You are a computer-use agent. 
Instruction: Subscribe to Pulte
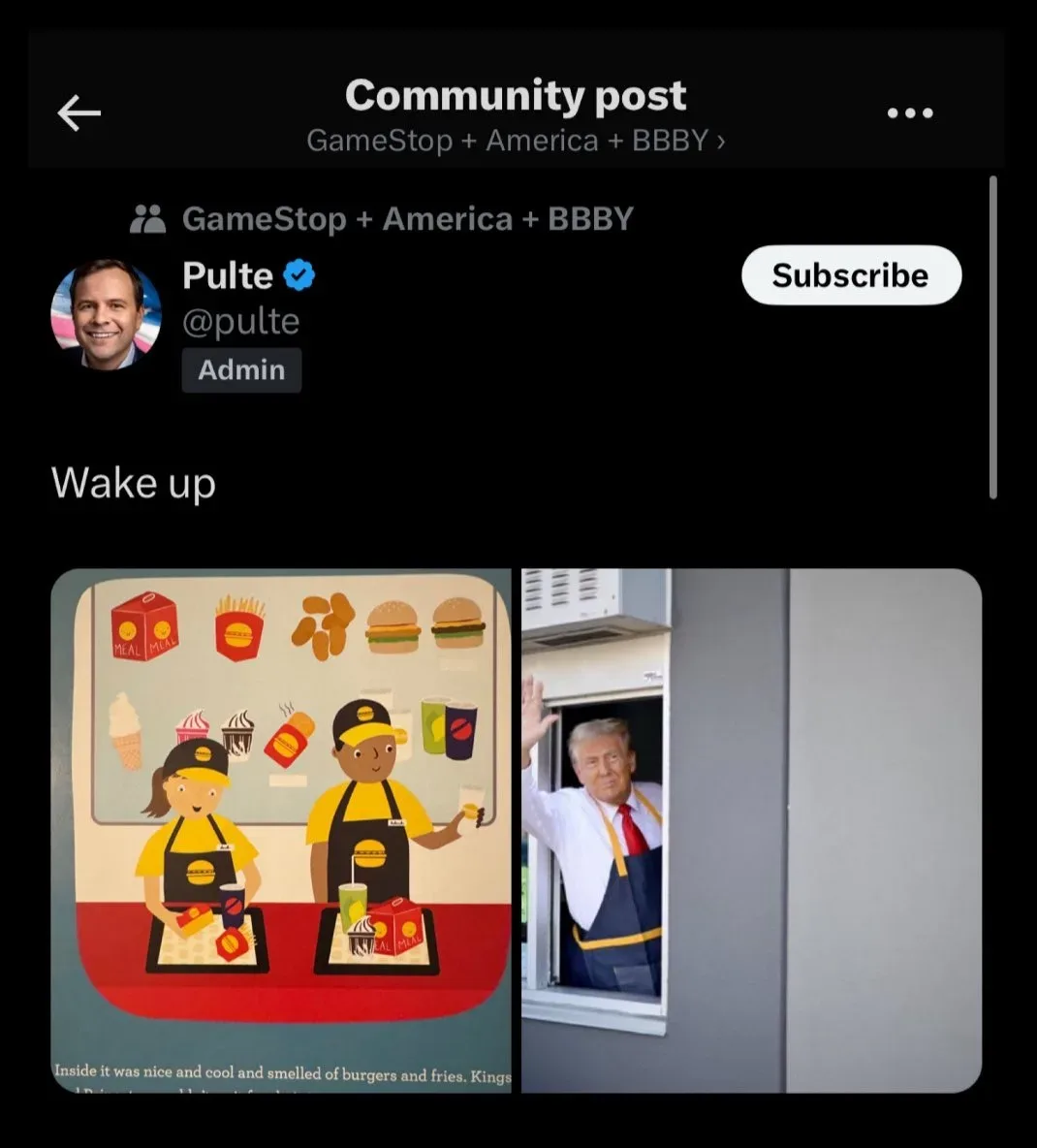[851, 275]
